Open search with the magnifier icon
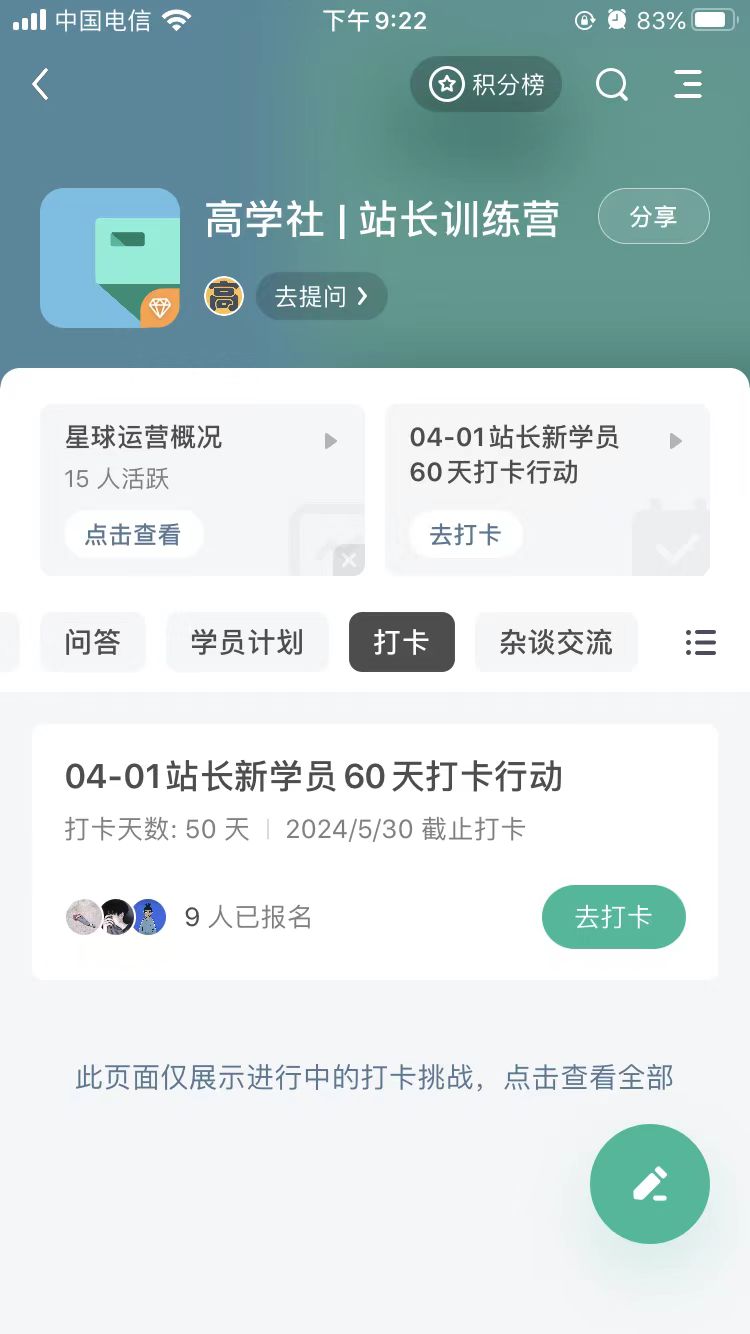Screen dimensions: 750x1334 (612, 85)
